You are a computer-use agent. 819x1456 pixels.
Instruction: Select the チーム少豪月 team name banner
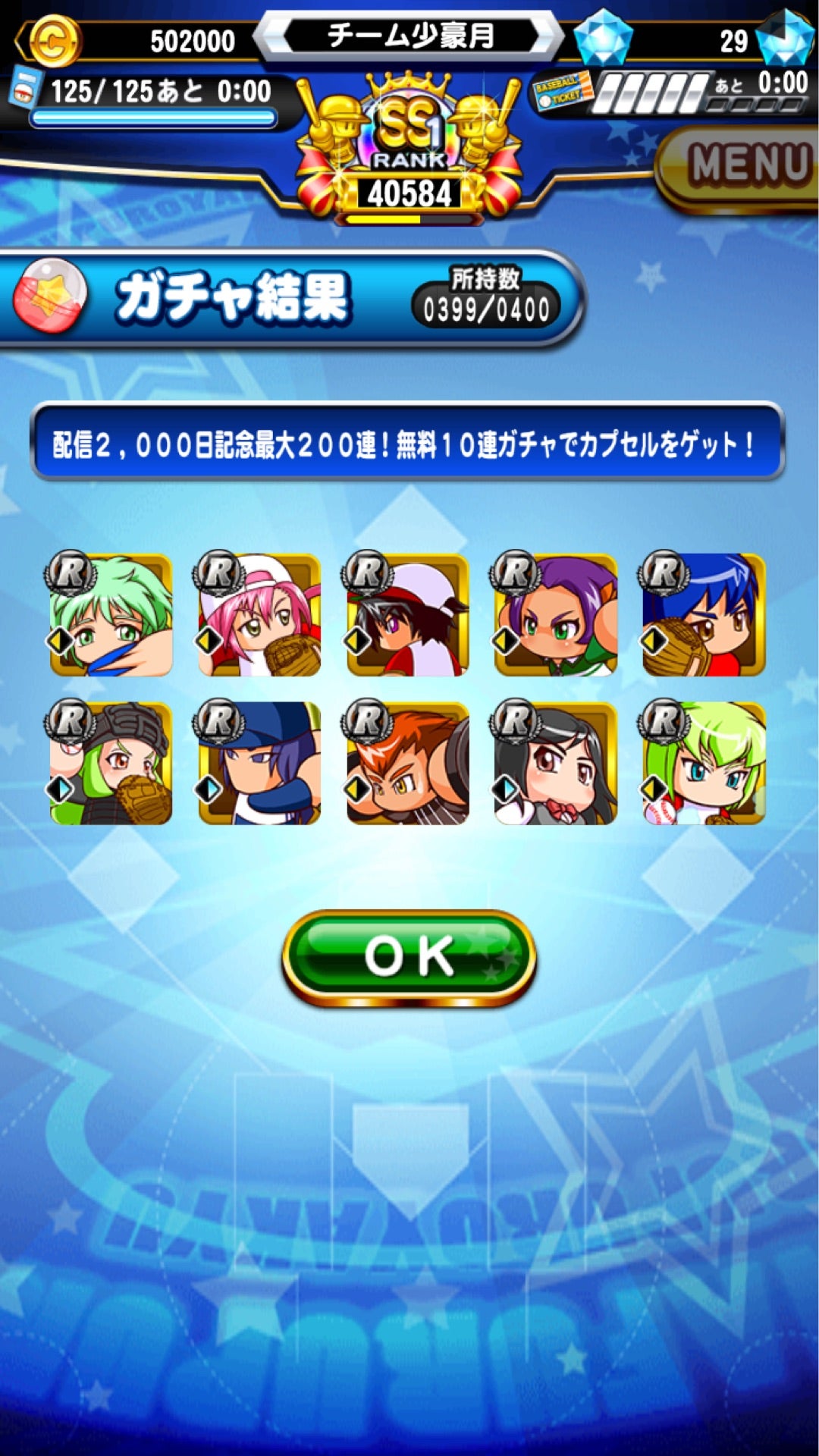pos(409,33)
